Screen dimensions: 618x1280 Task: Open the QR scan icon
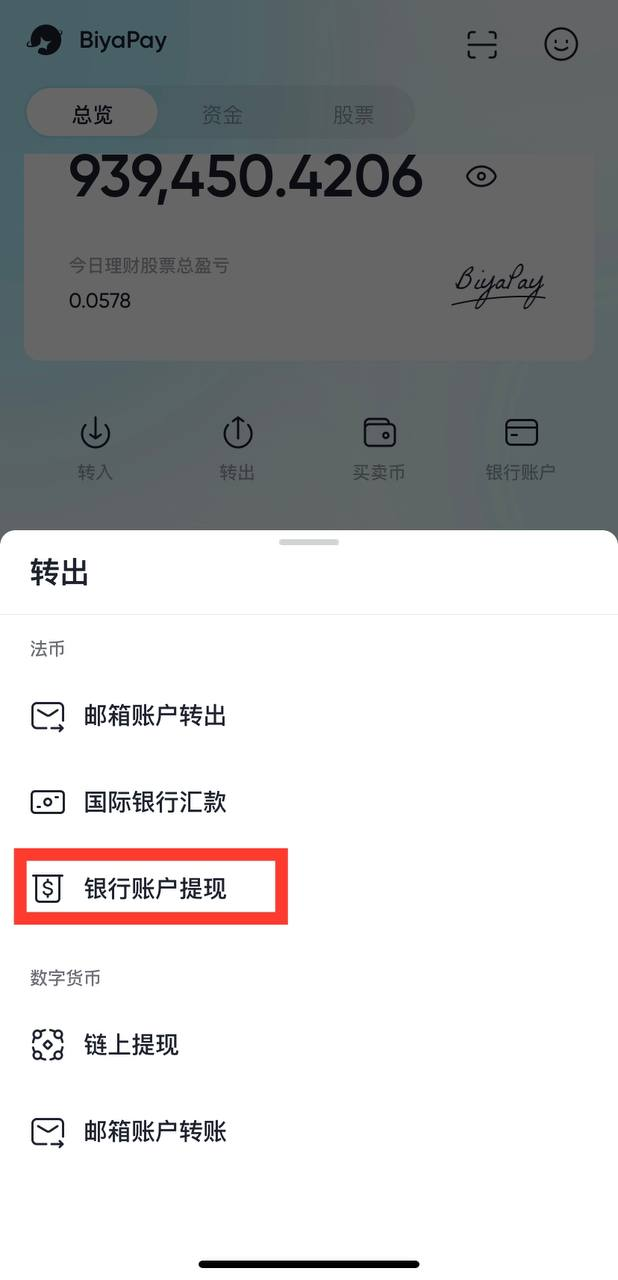click(482, 44)
